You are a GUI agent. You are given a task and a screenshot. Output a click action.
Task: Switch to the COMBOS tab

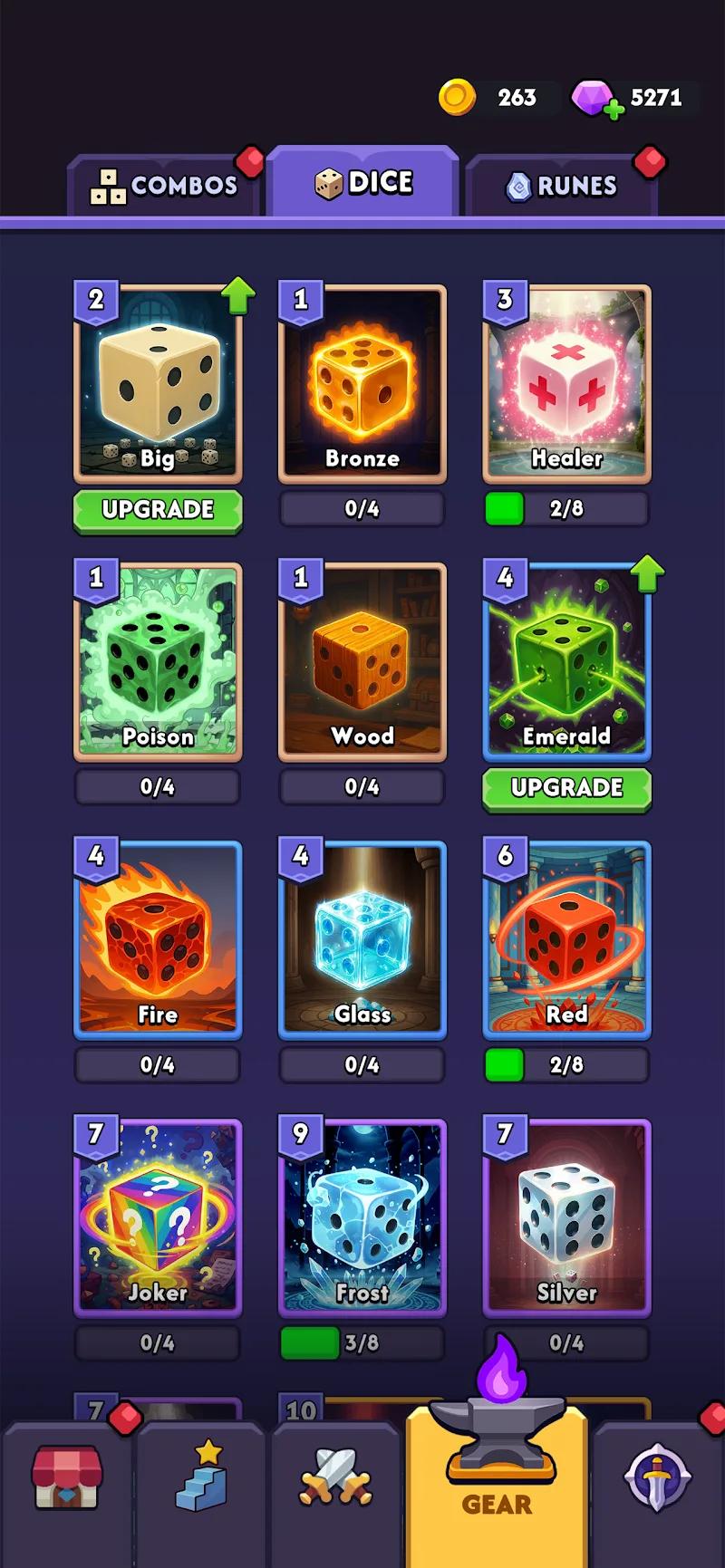pos(168,185)
